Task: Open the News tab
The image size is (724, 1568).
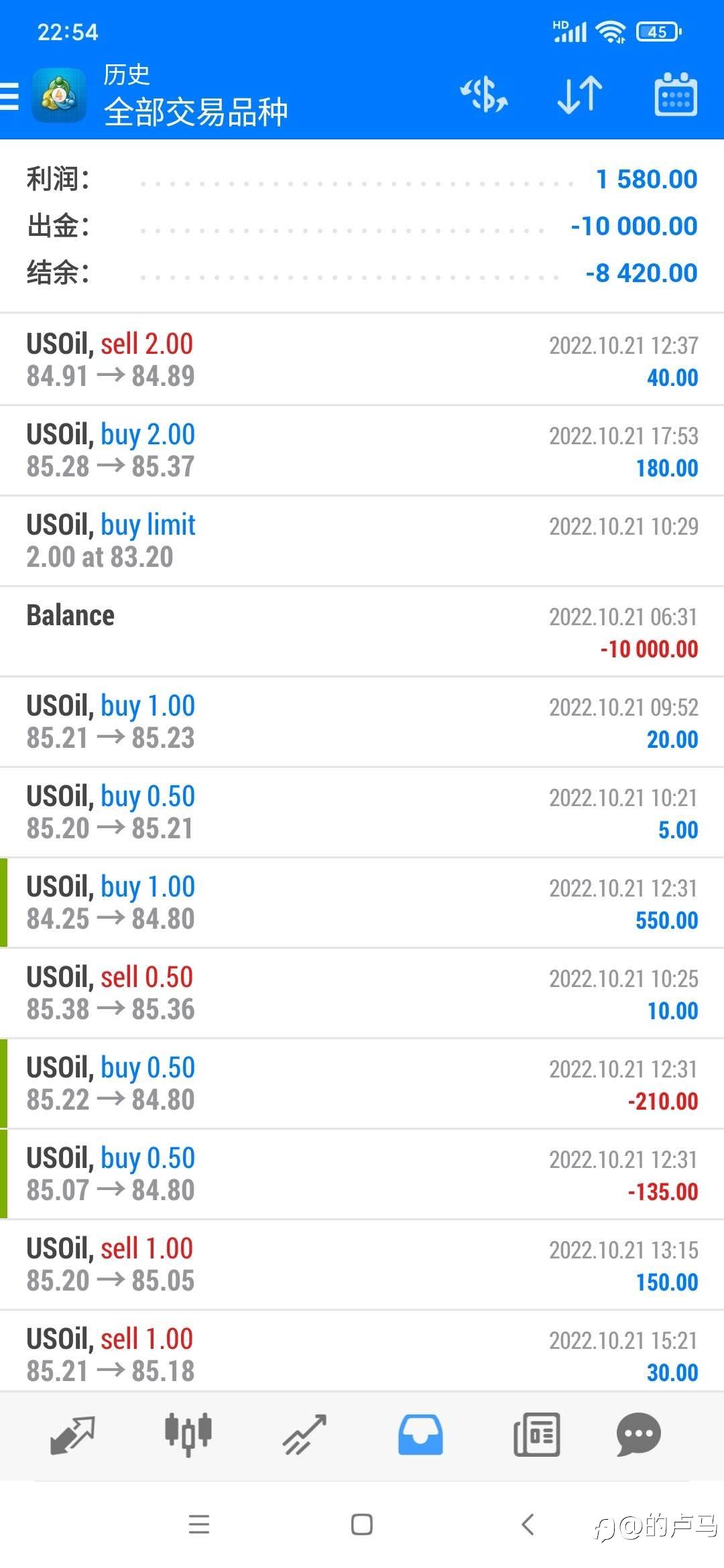Action: [536, 1435]
